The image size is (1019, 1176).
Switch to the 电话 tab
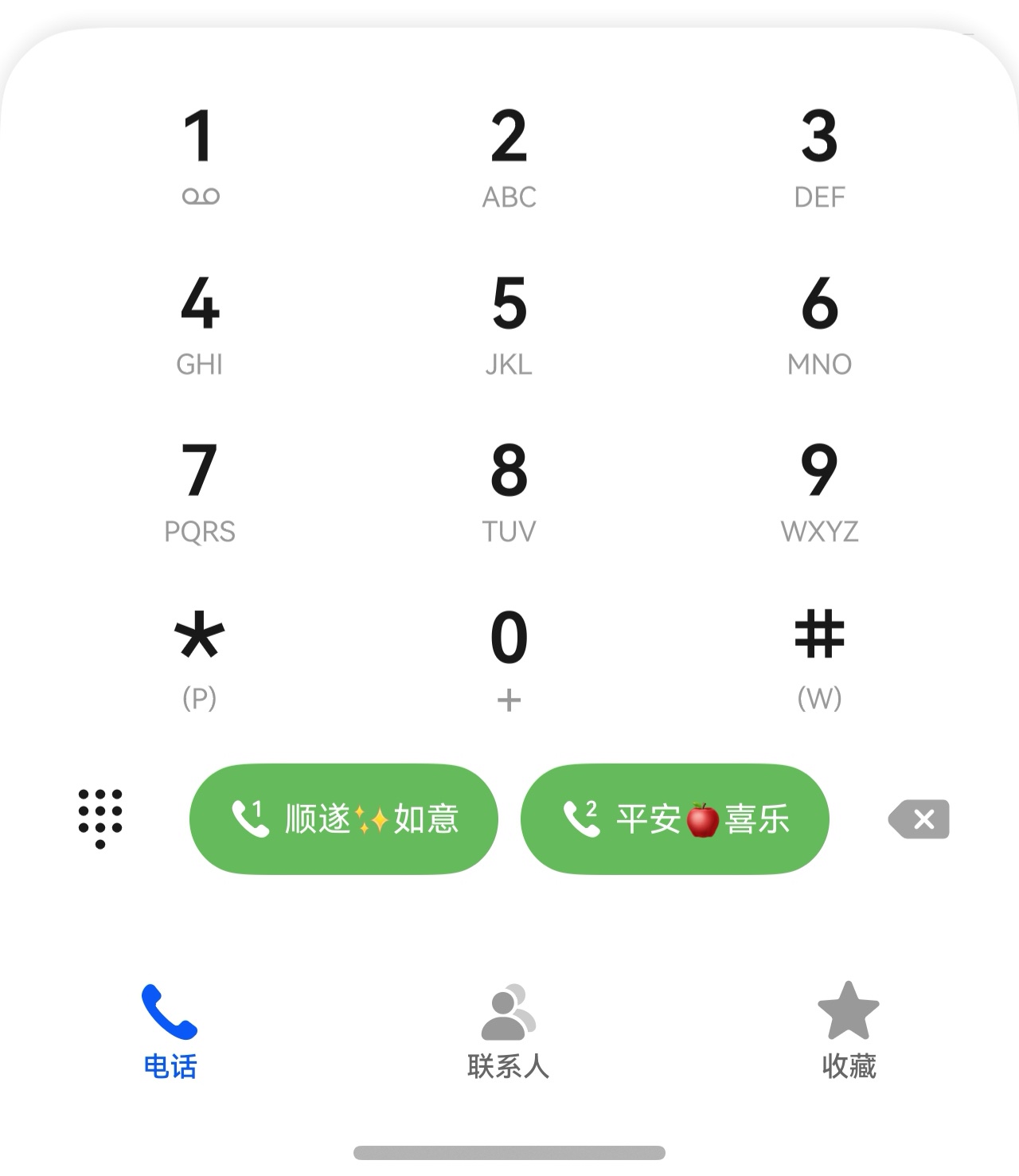[170, 1031]
